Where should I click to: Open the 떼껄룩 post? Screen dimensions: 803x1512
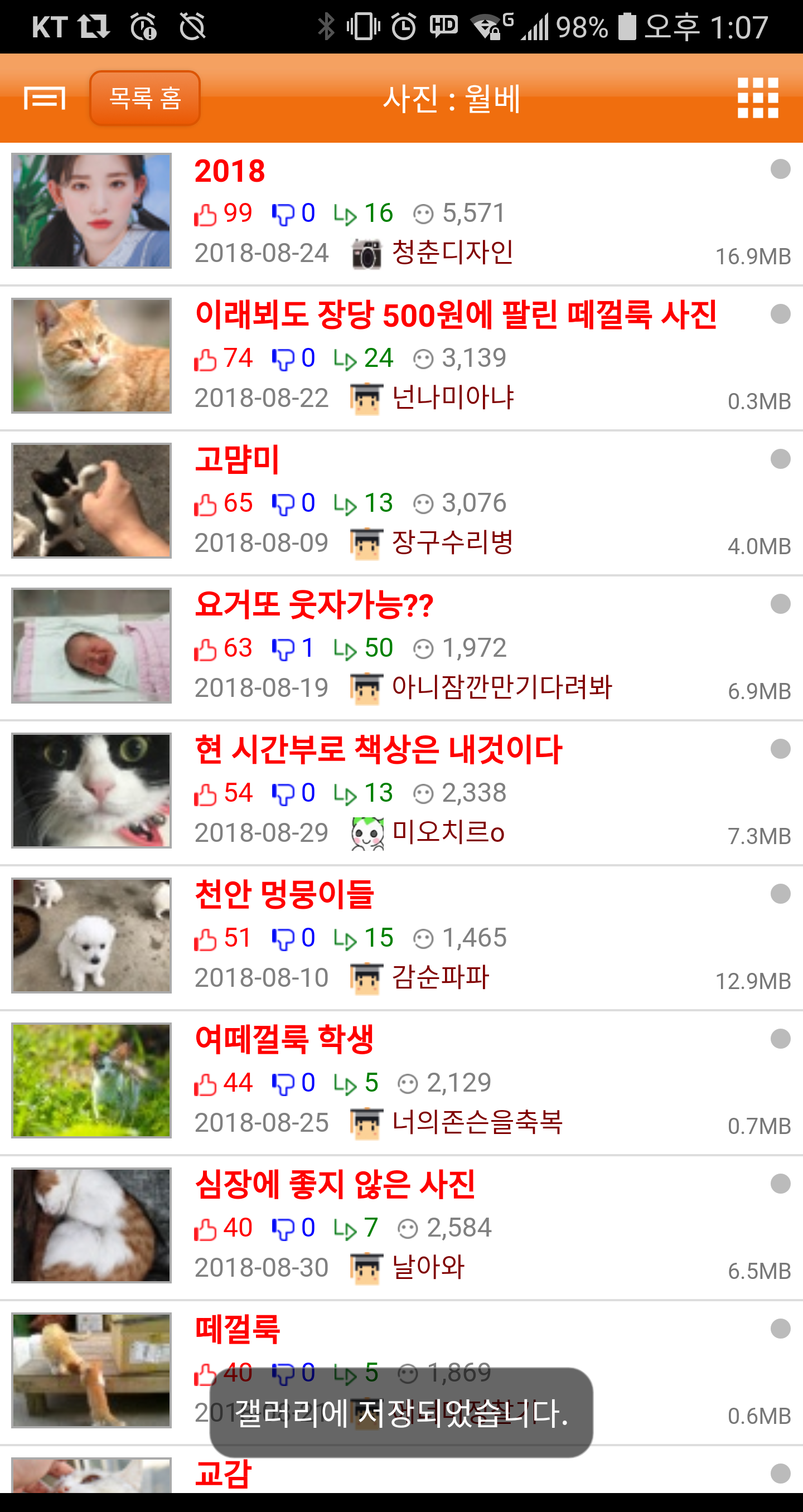[237, 1330]
